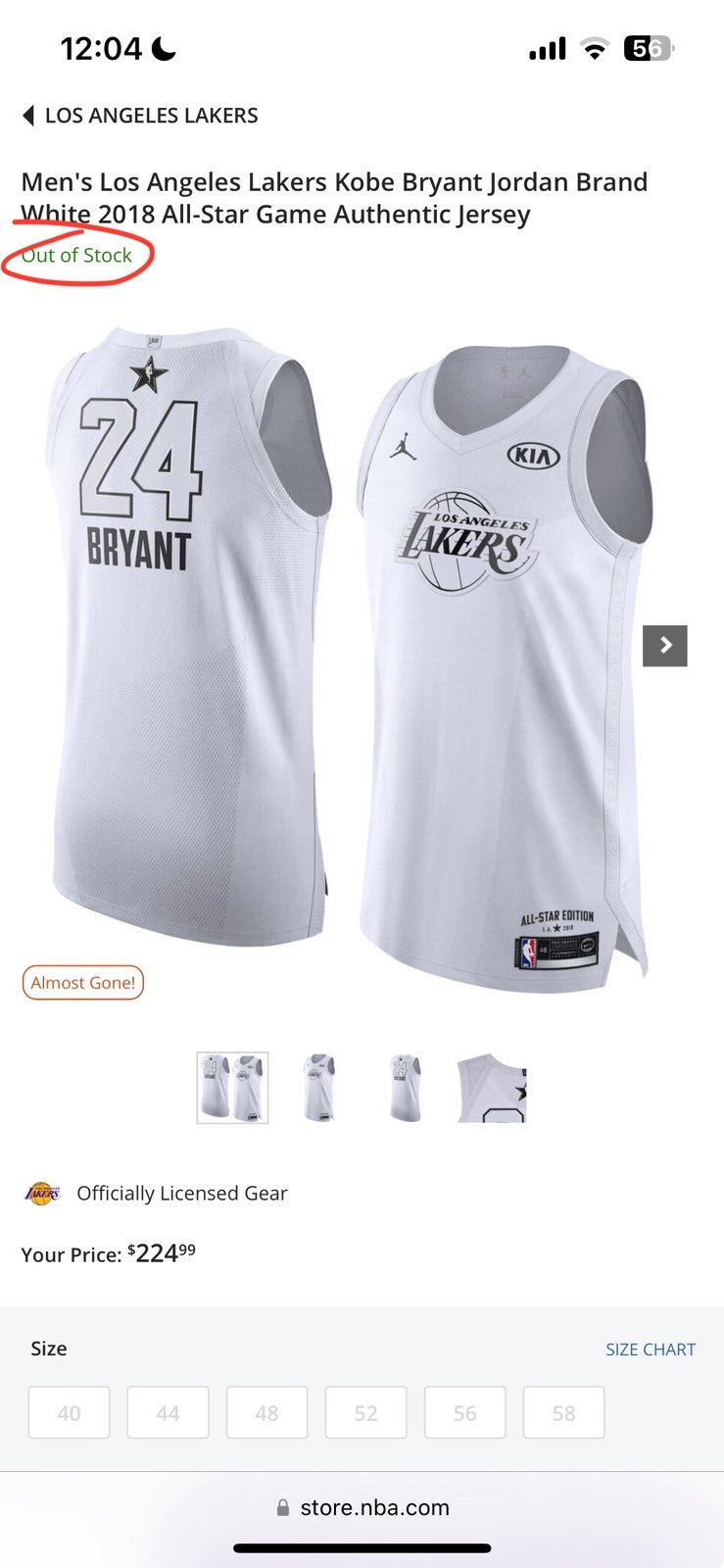The image size is (724, 1568).
Task: Select the first thumbnail showing both jerseys
Action: coord(232,1088)
